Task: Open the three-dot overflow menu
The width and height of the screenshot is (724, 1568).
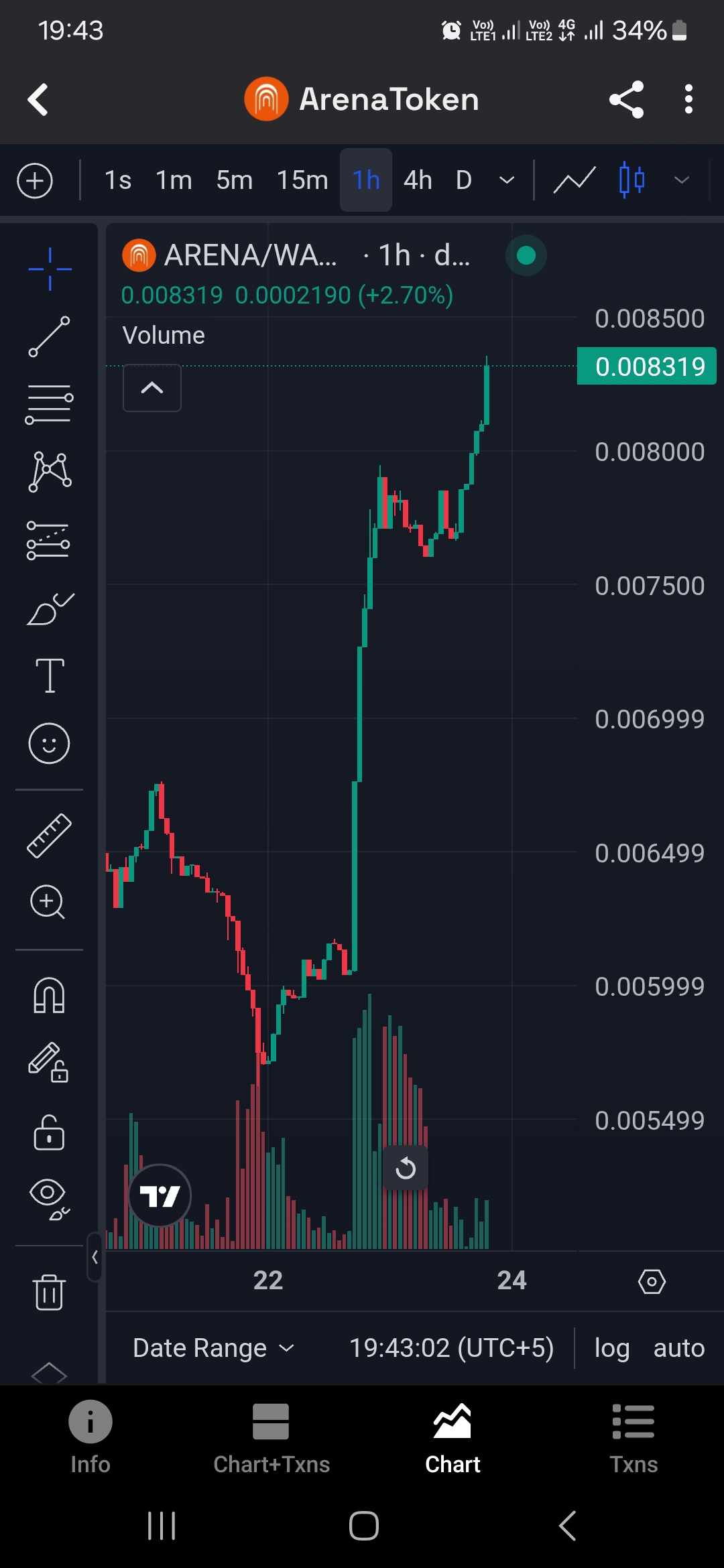Action: [x=688, y=100]
